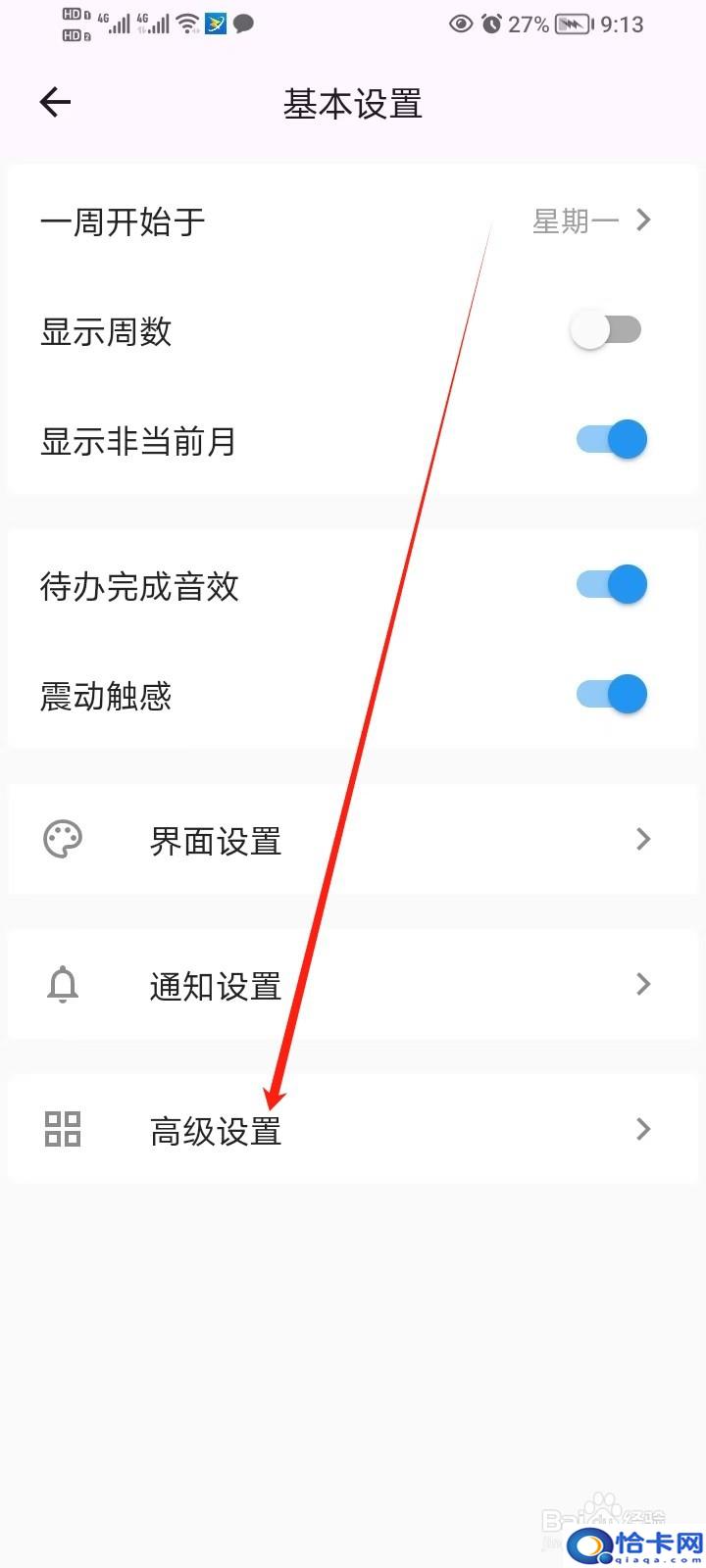Open the 一周开始于 week start setting
Viewport: 706px width, 1568px height.
coord(353,220)
